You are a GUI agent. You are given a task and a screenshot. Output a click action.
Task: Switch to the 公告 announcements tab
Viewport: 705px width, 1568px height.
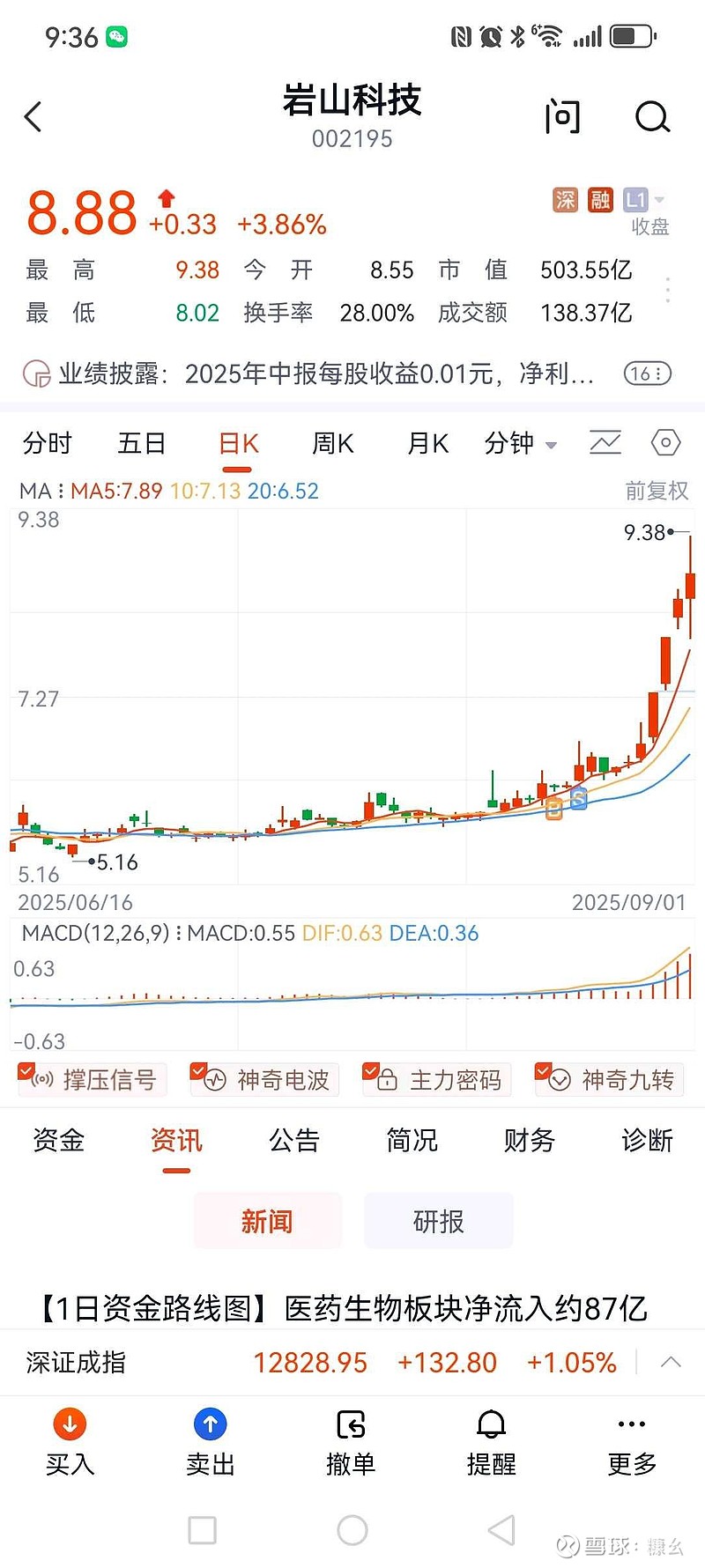point(293,1141)
